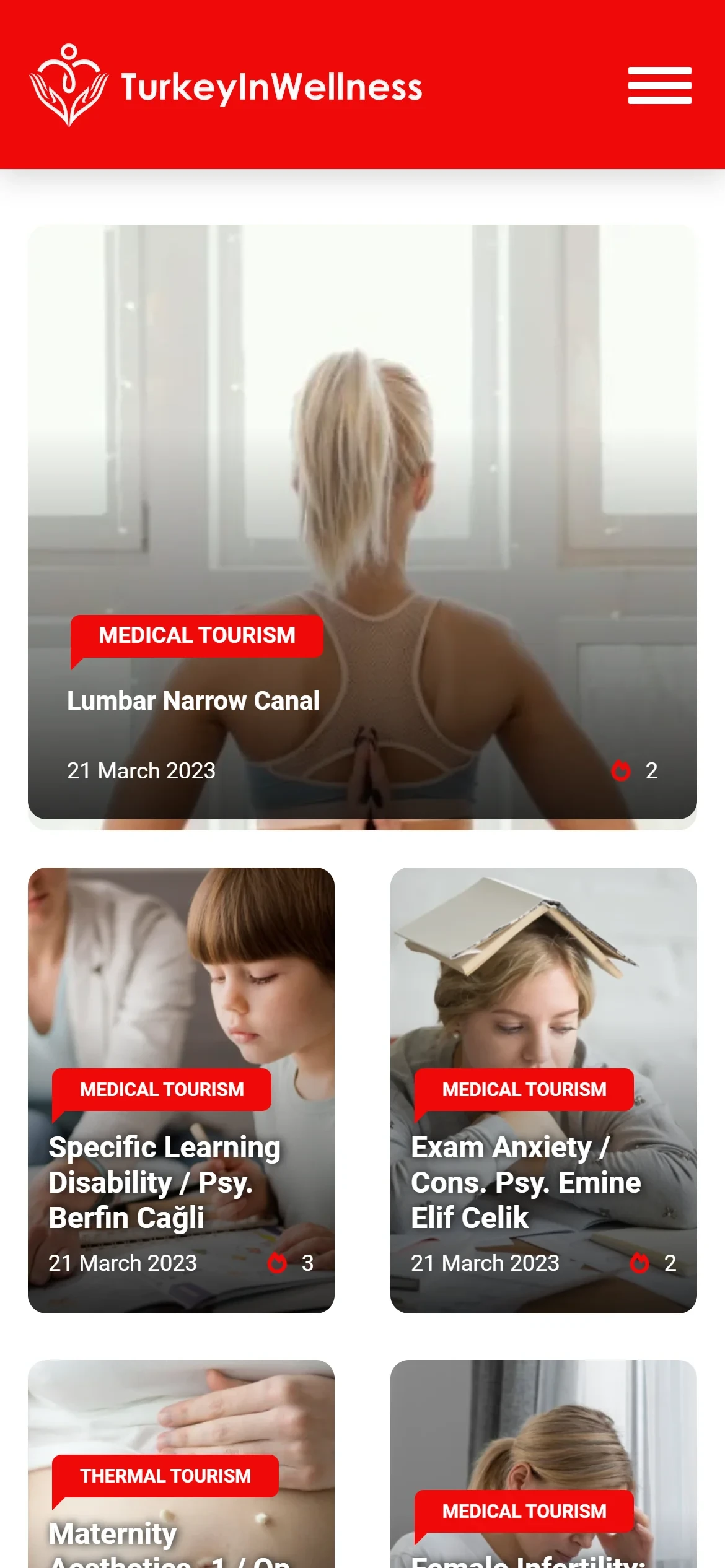Tap Medical Tourism tag on Specific Learning Disability
Screen dimensions: 725x1568
(x=162, y=1089)
